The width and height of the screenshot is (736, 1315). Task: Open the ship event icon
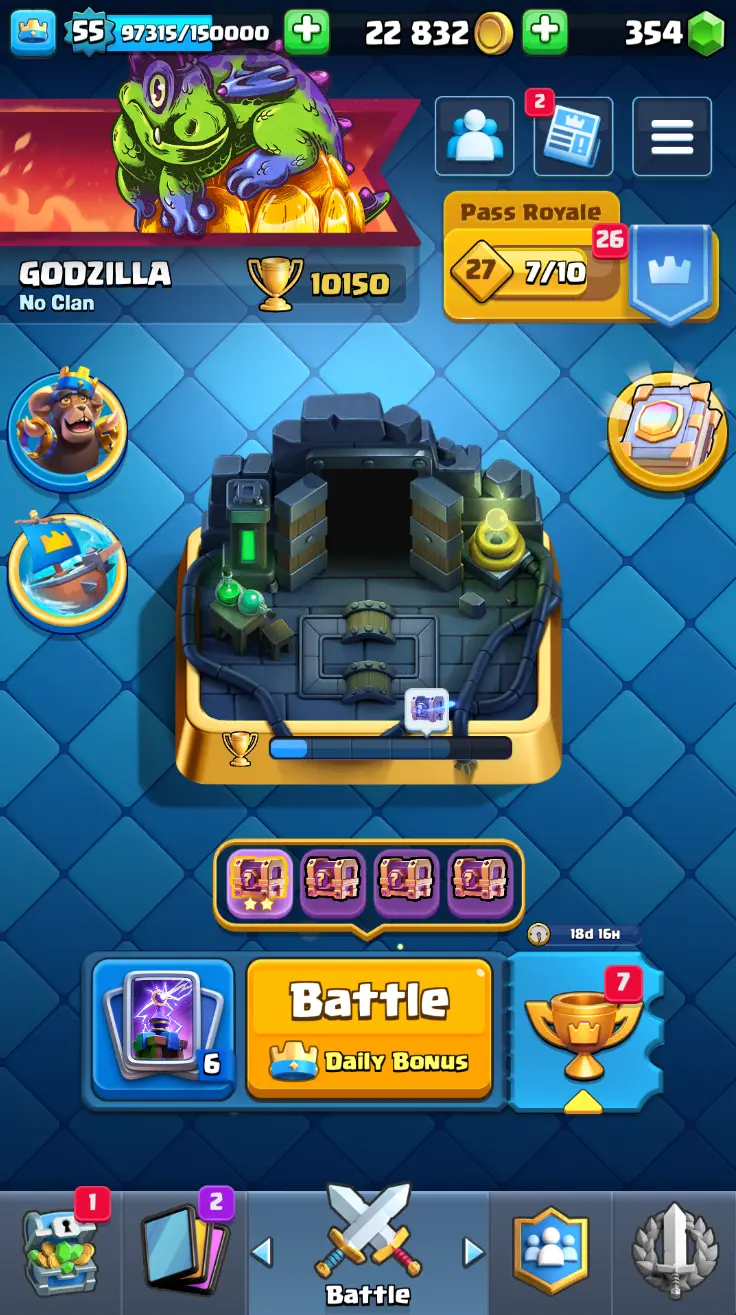click(x=67, y=571)
